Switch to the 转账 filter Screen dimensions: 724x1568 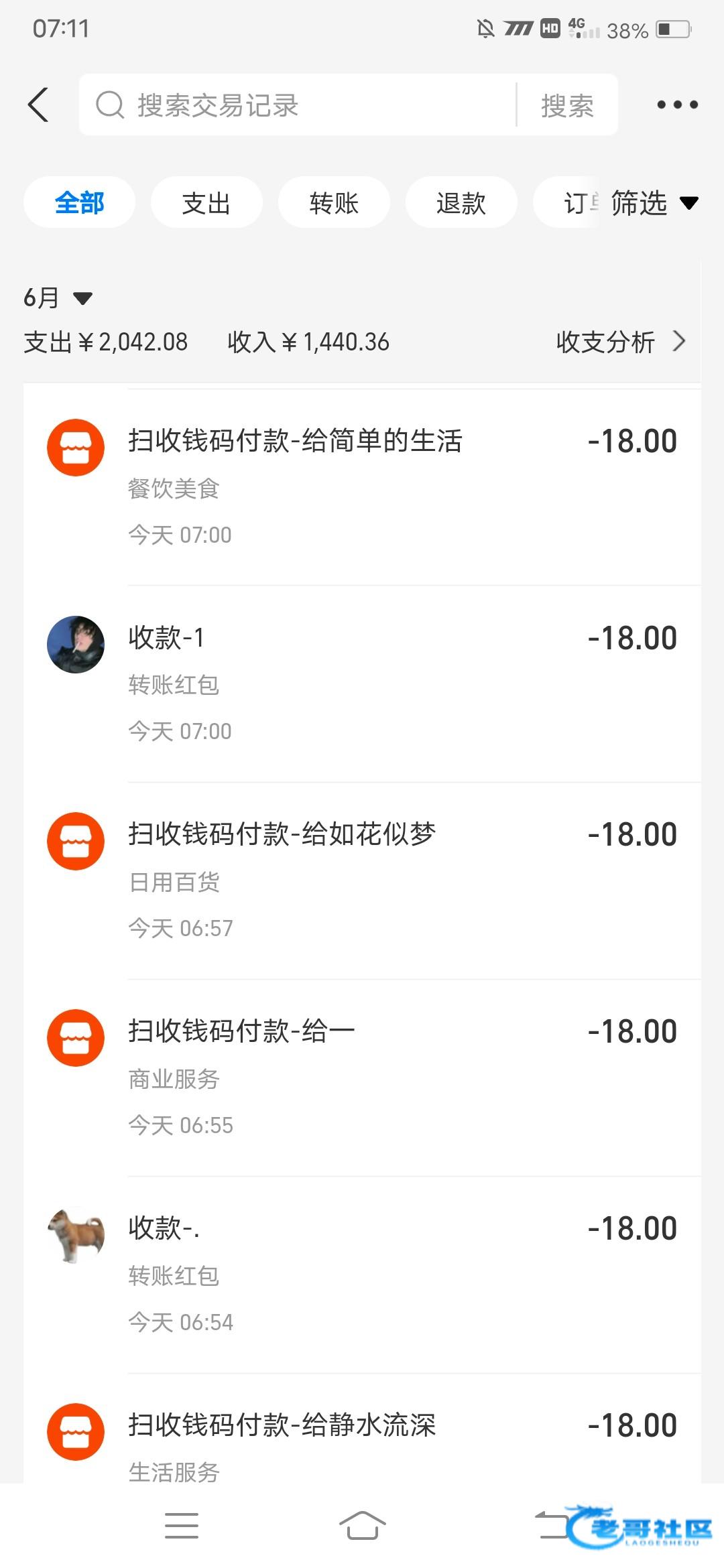334,202
